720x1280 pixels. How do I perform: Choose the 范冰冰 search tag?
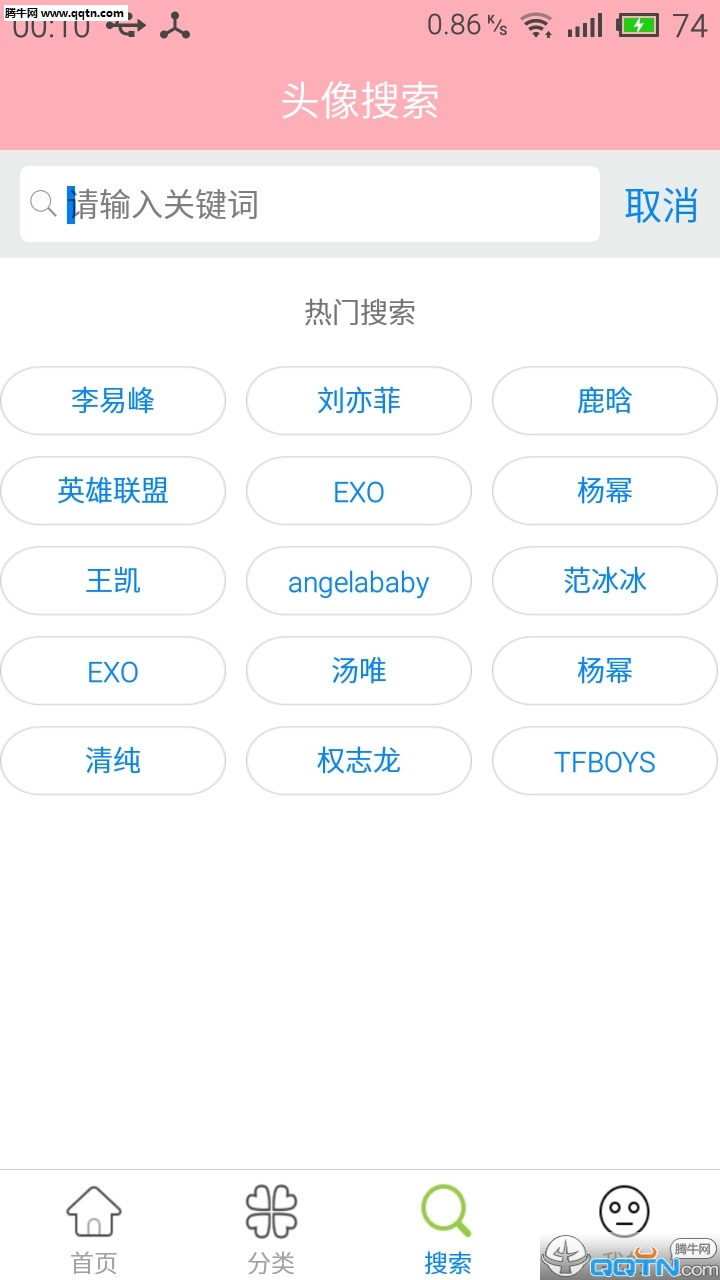tap(605, 581)
